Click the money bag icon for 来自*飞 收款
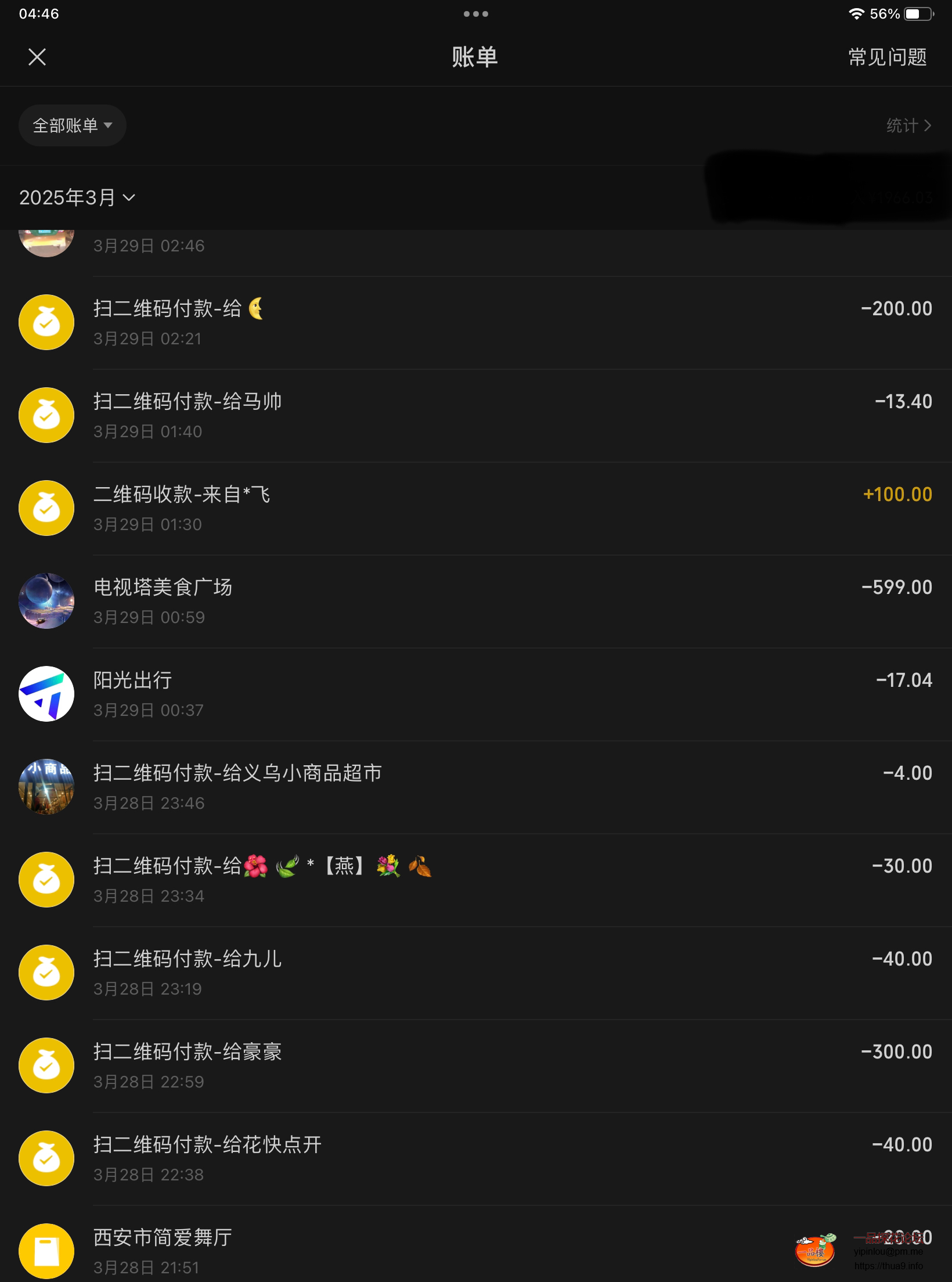Viewport: 952px width, 1282px height. click(46, 508)
